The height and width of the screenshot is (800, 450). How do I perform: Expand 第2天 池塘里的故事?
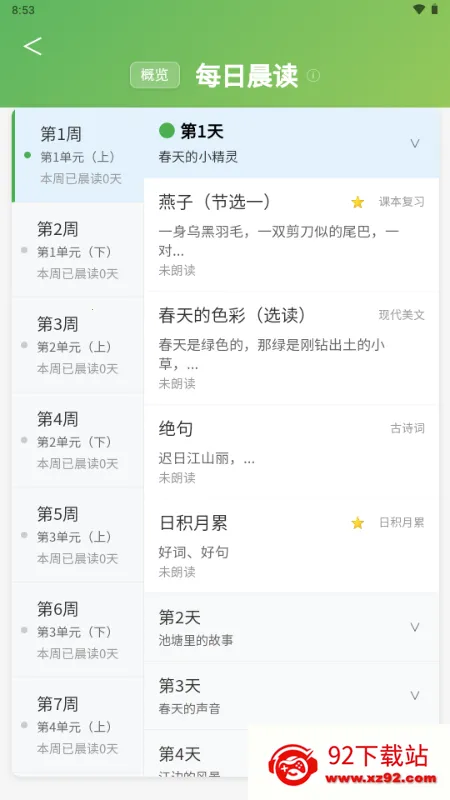click(x=291, y=627)
